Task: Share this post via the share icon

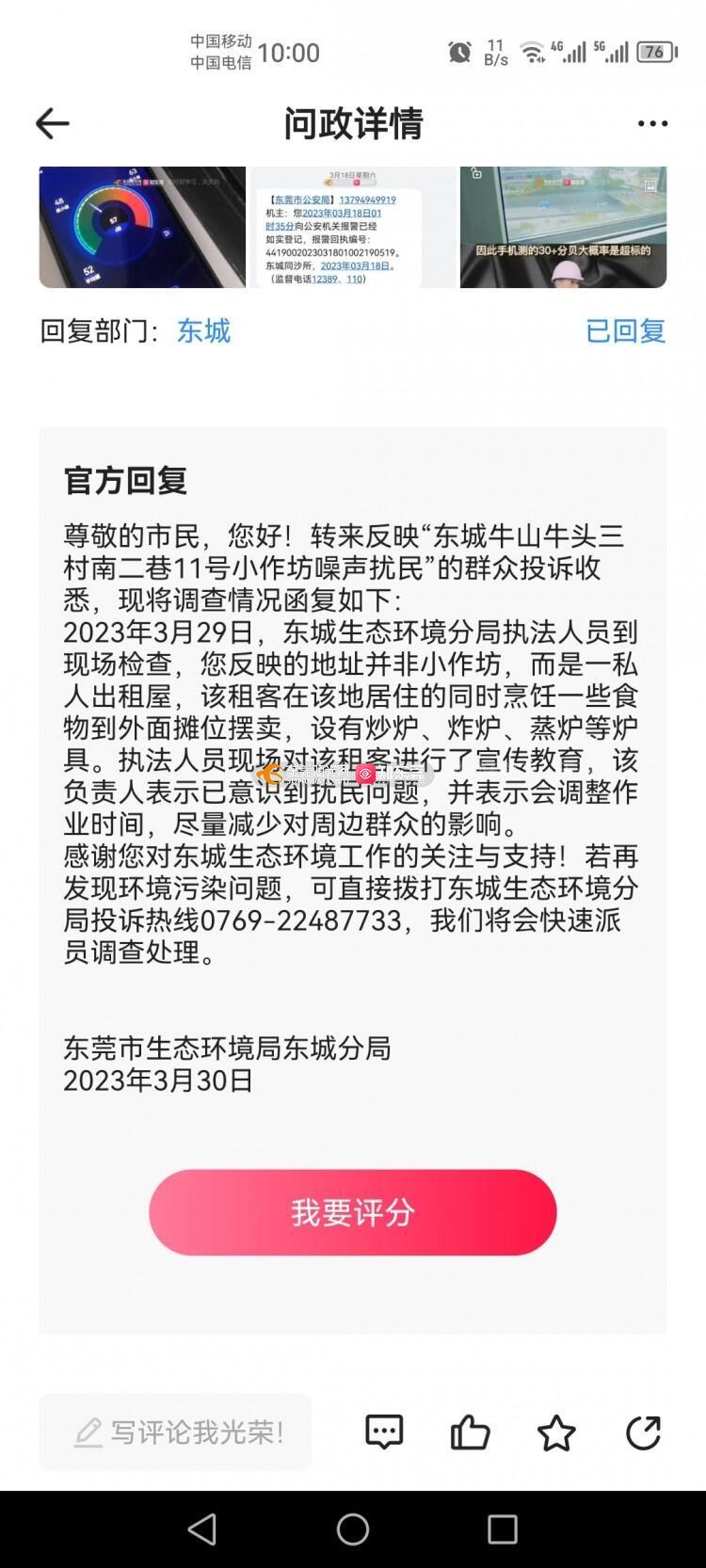Action: point(644,1432)
